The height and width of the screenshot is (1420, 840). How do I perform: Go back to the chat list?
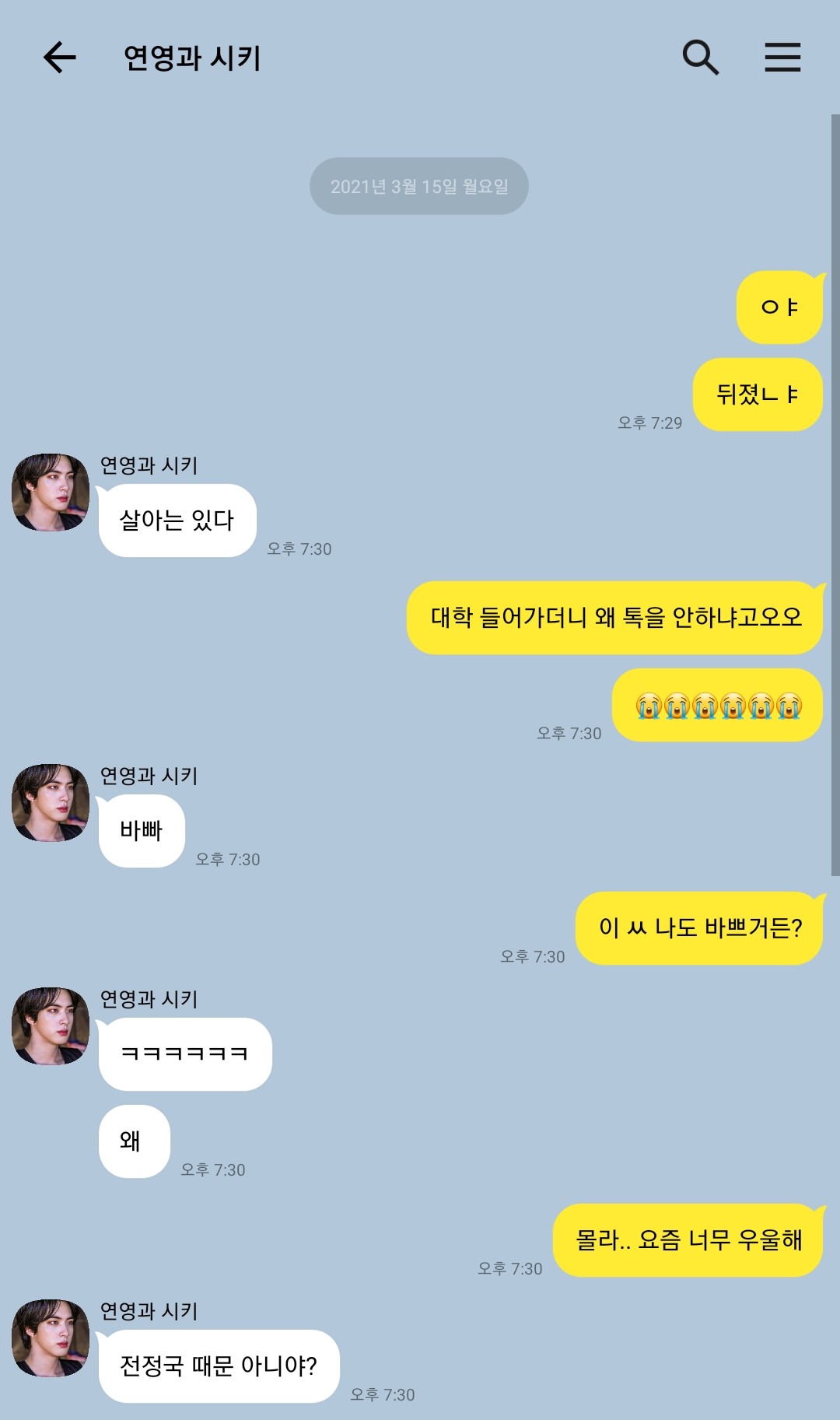click(x=59, y=58)
